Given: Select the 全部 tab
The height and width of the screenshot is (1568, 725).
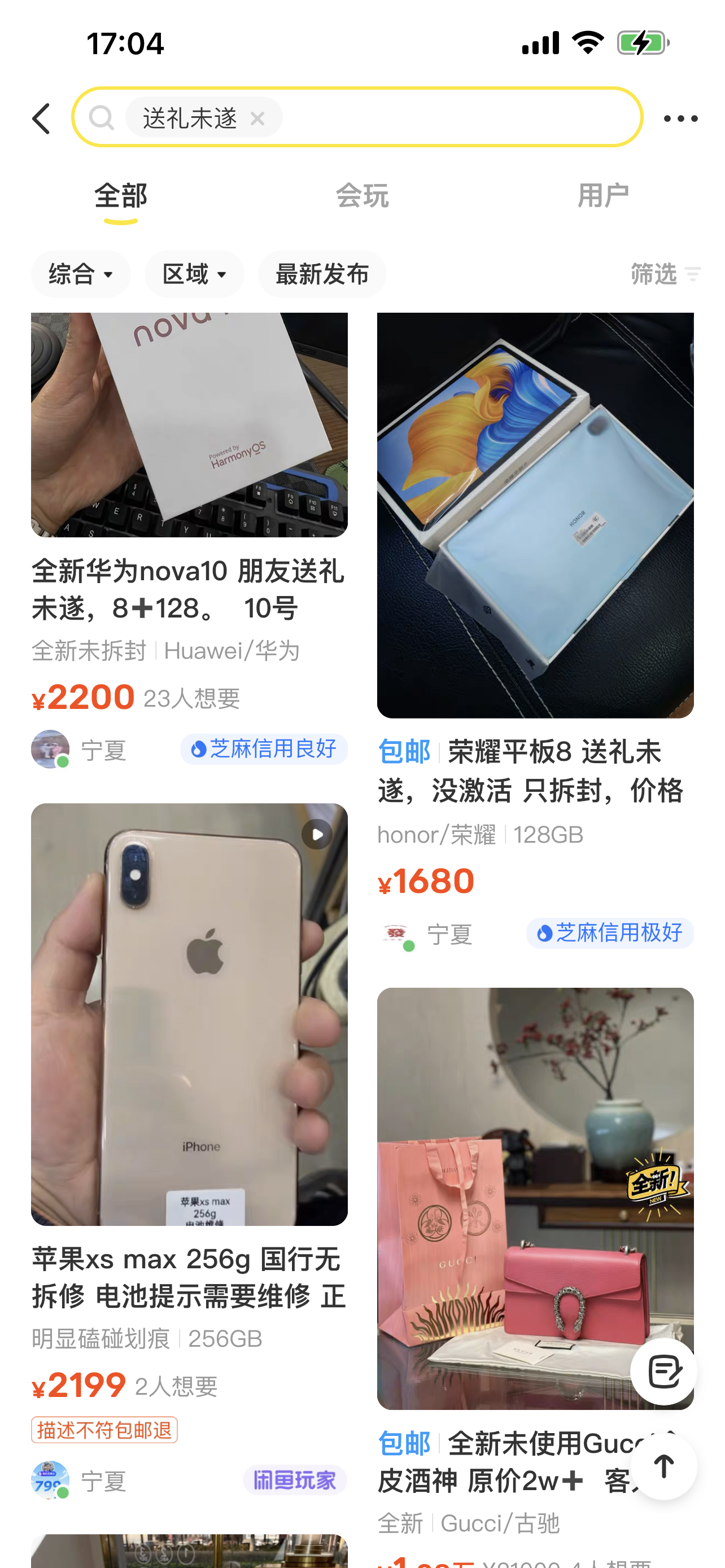Looking at the screenshot, I should [120, 196].
